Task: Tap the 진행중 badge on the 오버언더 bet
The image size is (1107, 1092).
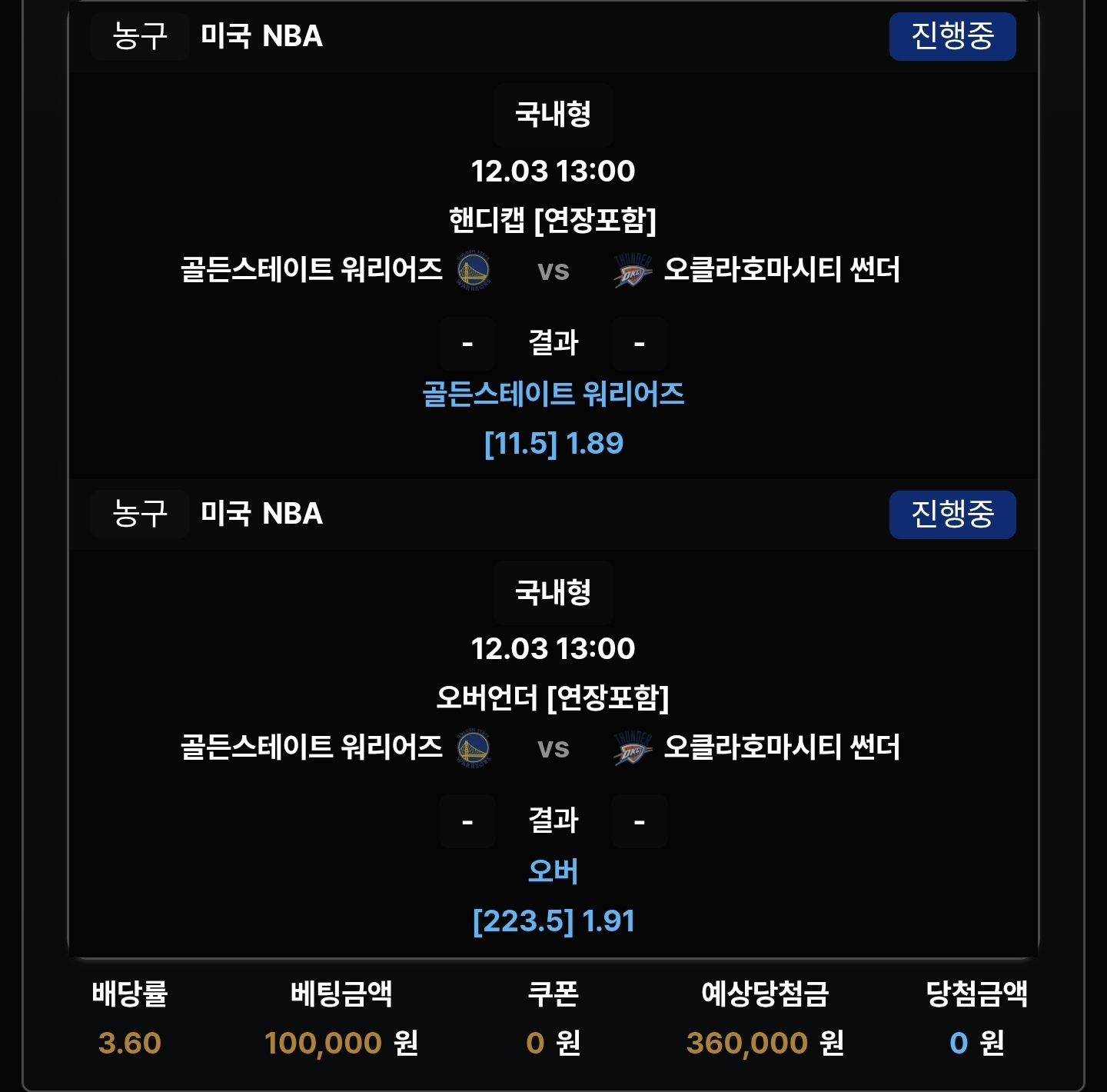Action: tap(952, 514)
